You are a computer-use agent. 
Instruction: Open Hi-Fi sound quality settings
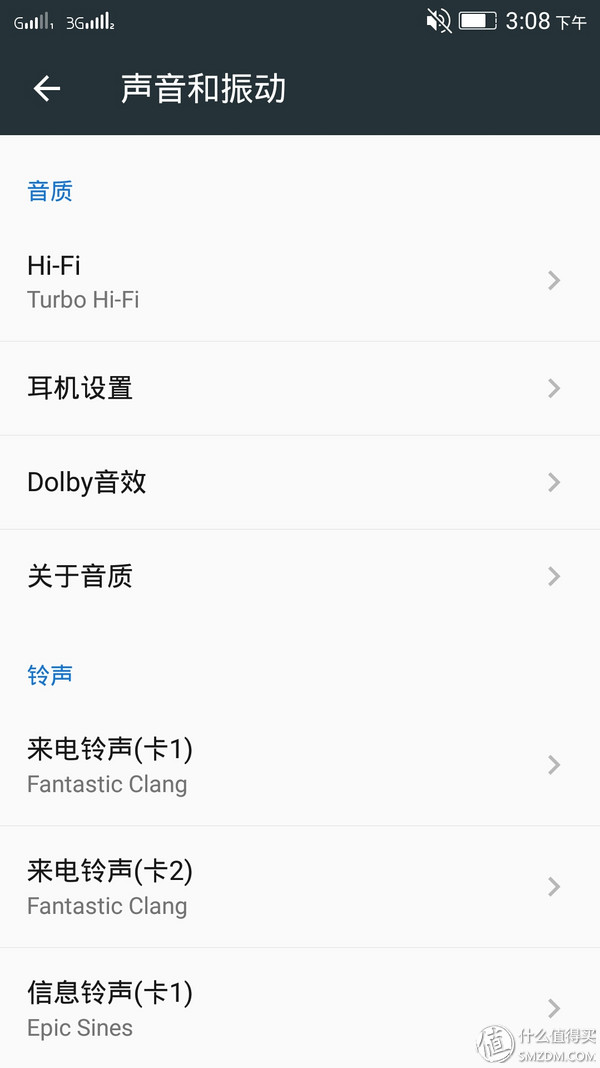click(x=300, y=281)
